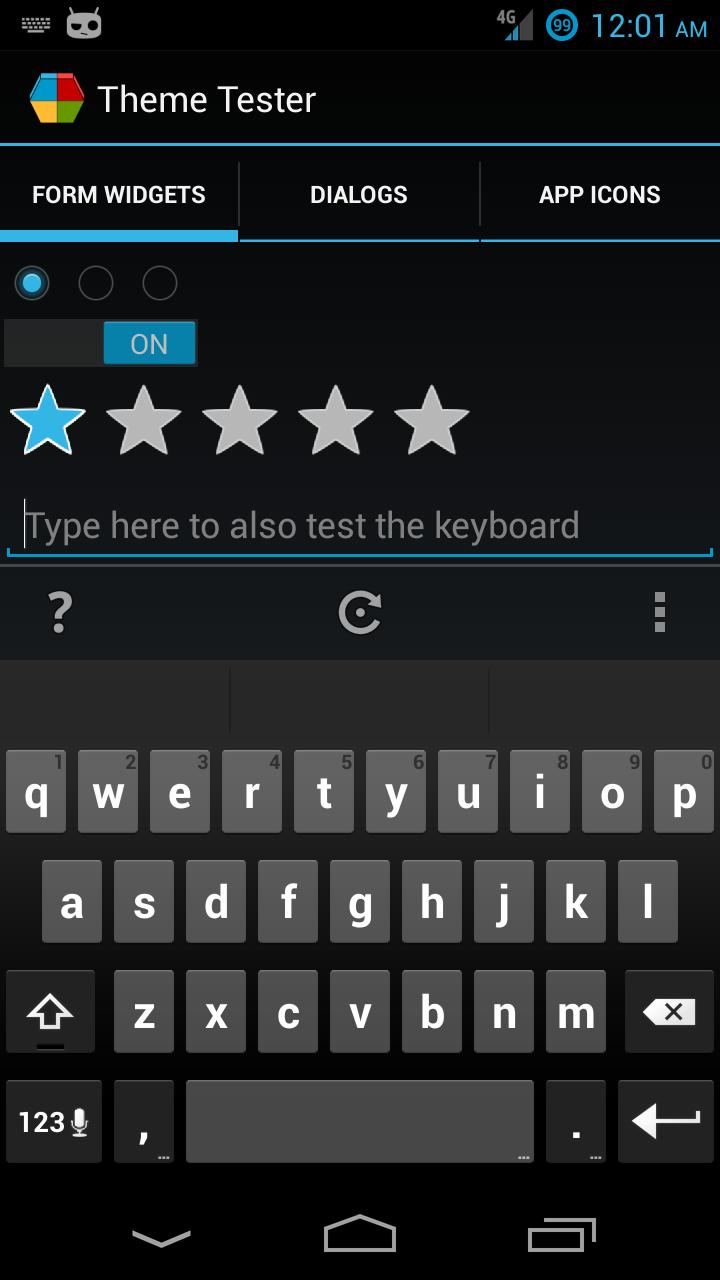Switch keyboard to 123 symbols
Viewport: 720px width, 1280px height.
(x=53, y=1122)
